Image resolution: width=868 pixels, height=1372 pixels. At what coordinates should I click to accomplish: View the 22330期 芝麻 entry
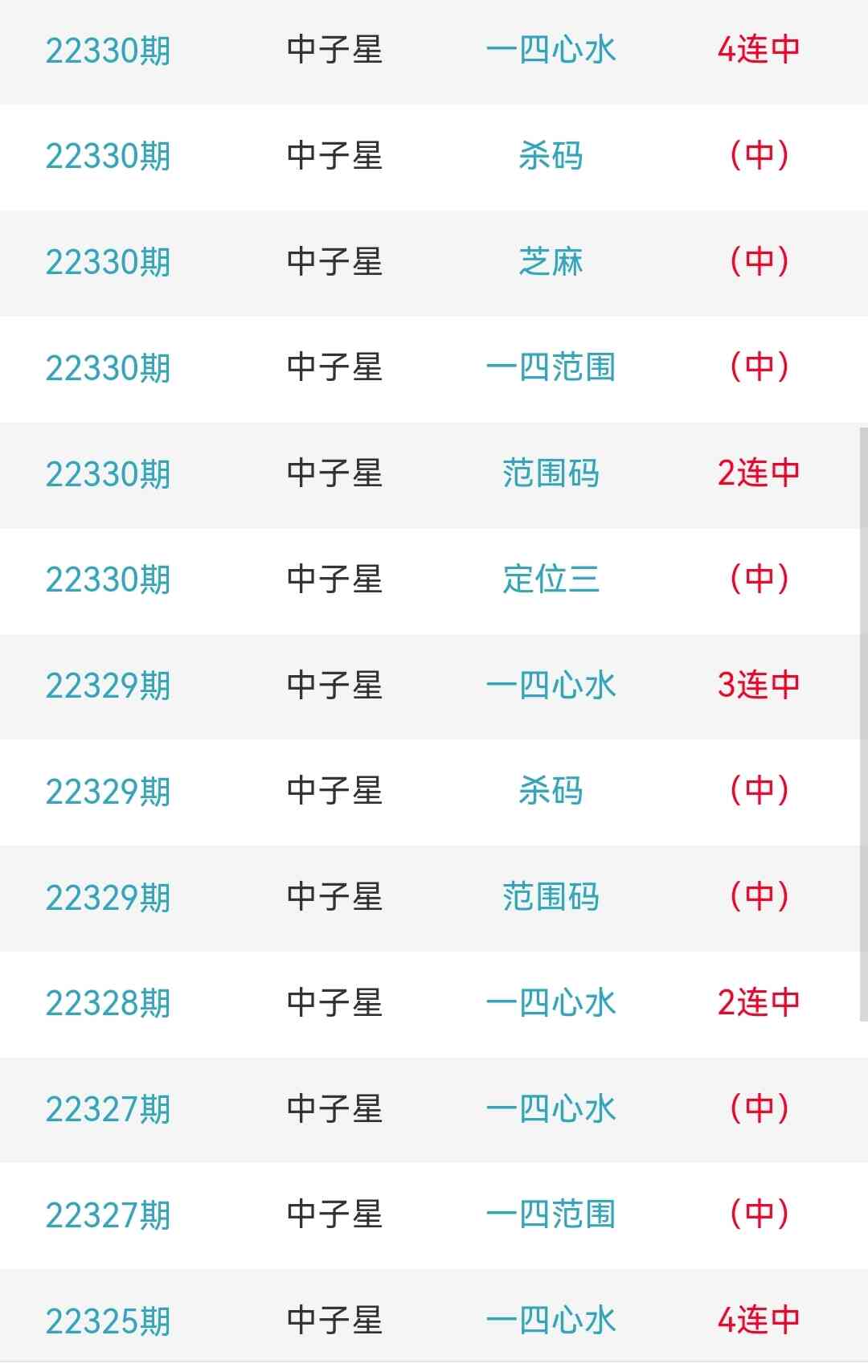[x=551, y=262]
